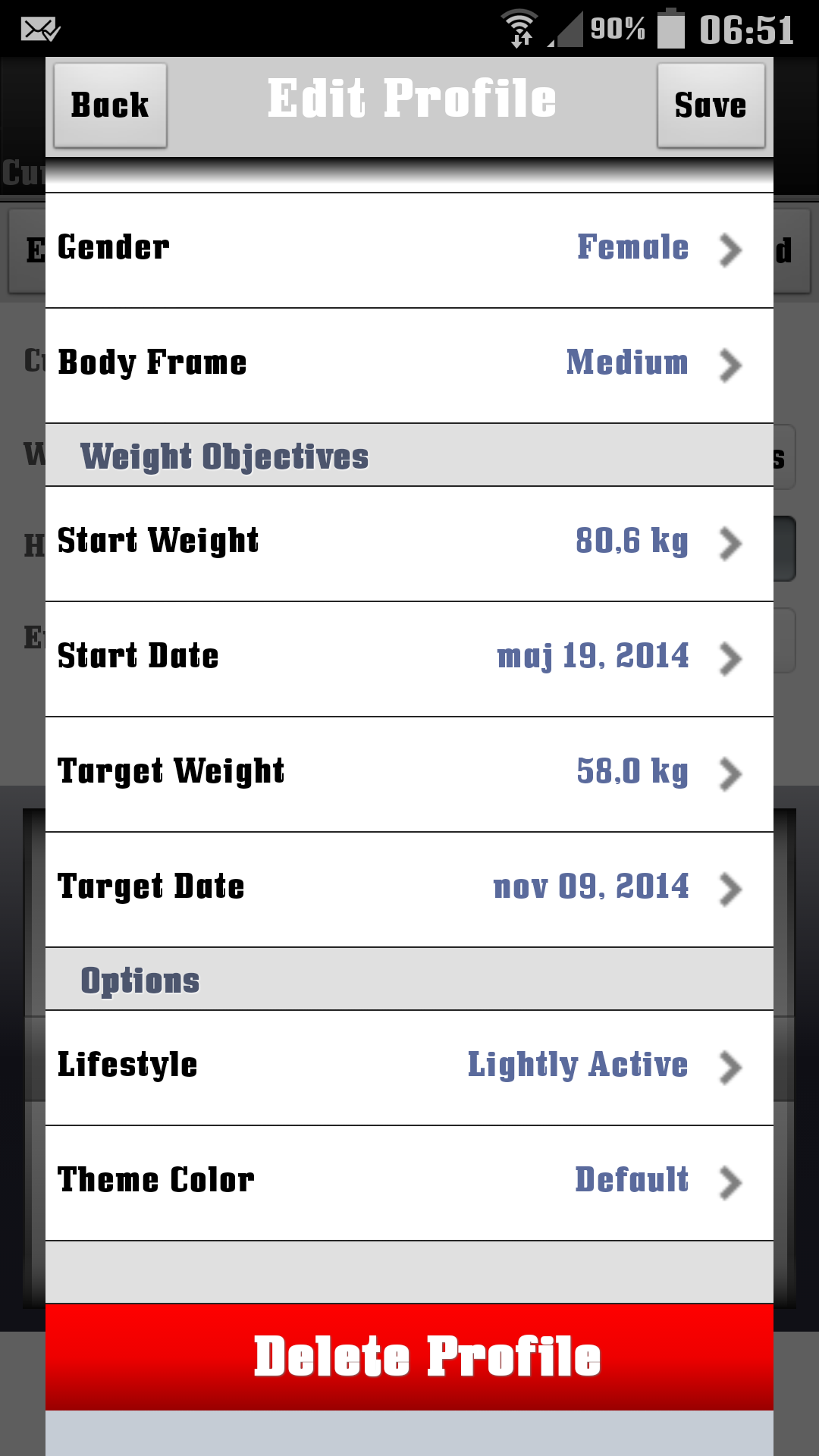Edit the Target Weight
819x1456 pixels.
point(409,773)
